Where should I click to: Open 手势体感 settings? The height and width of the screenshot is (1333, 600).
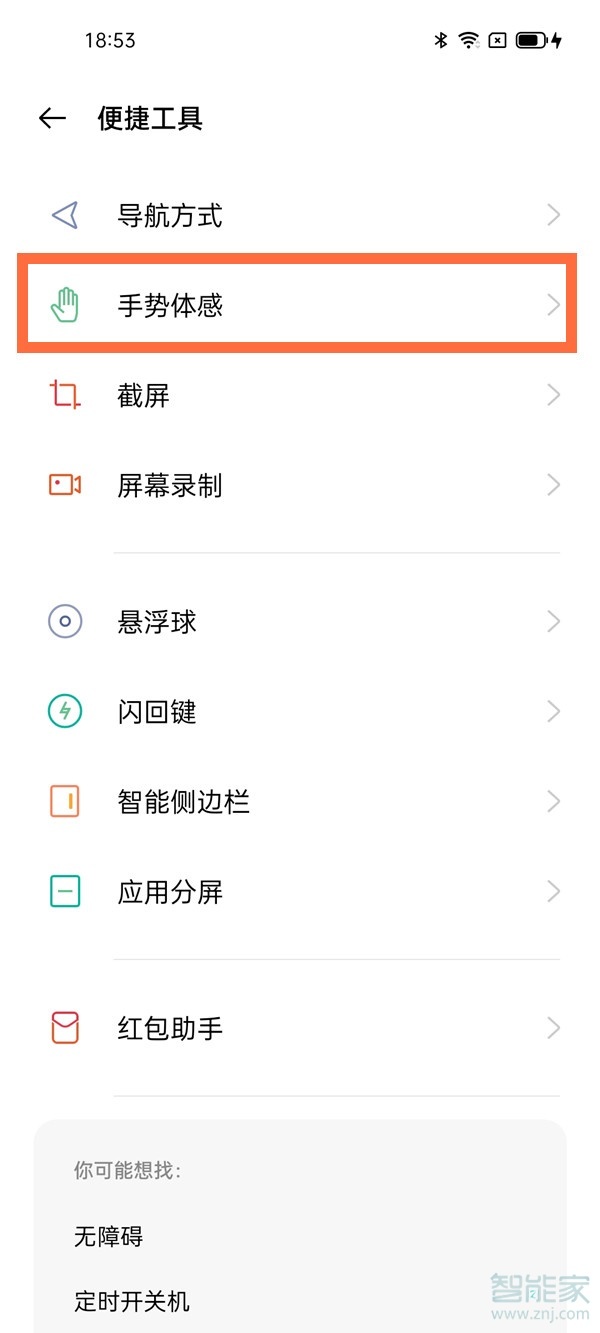pos(300,305)
